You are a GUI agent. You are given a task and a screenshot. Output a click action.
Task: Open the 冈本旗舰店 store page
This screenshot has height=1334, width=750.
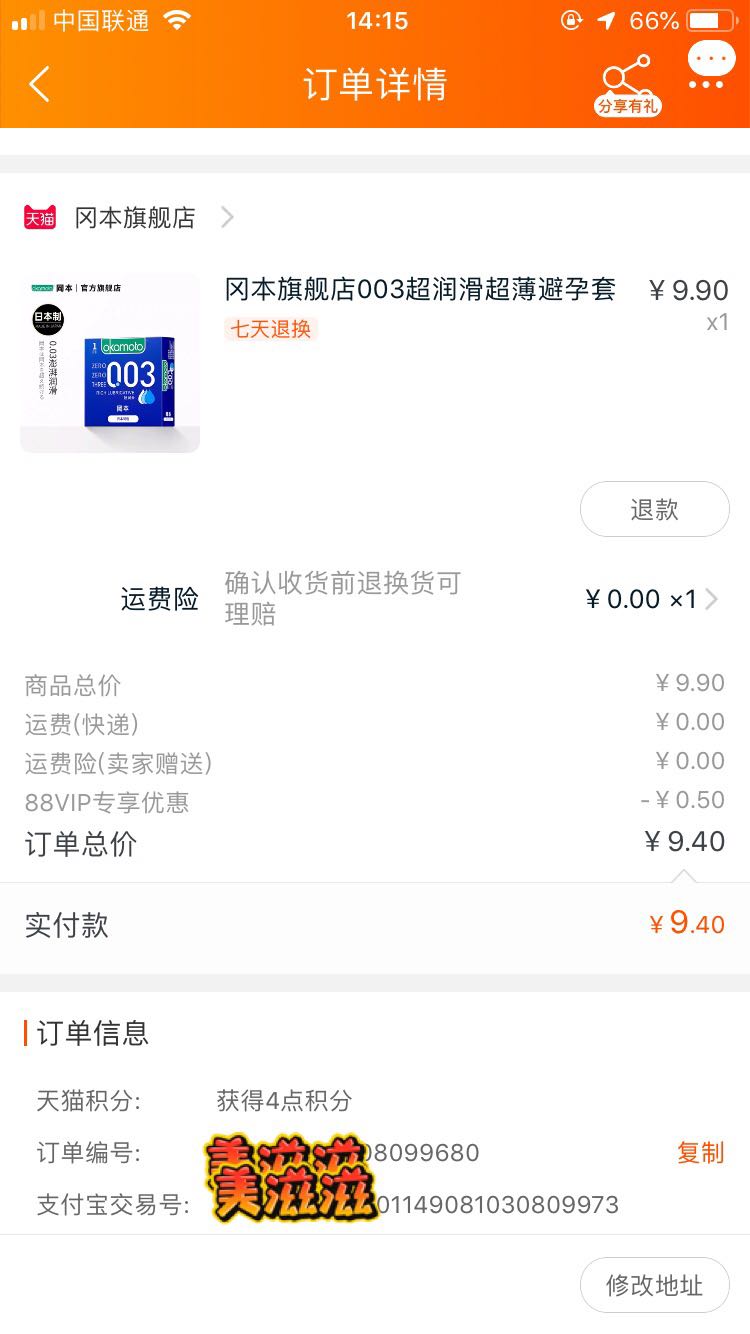[135, 218]
